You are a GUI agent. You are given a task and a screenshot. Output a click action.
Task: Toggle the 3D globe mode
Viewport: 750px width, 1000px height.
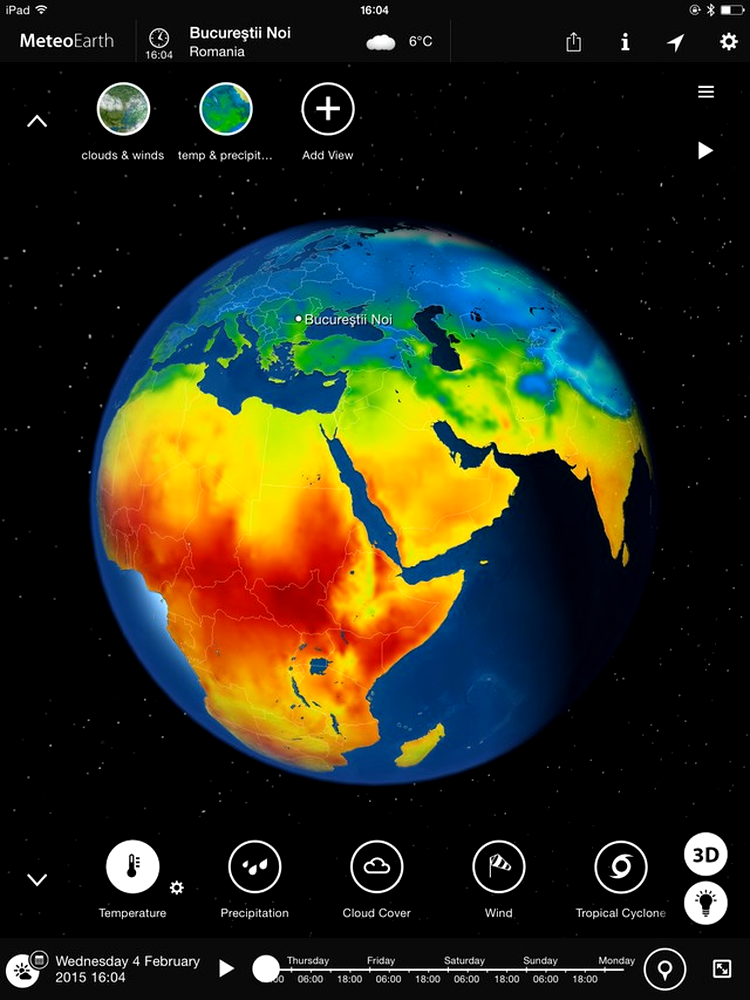coord(706,855)
